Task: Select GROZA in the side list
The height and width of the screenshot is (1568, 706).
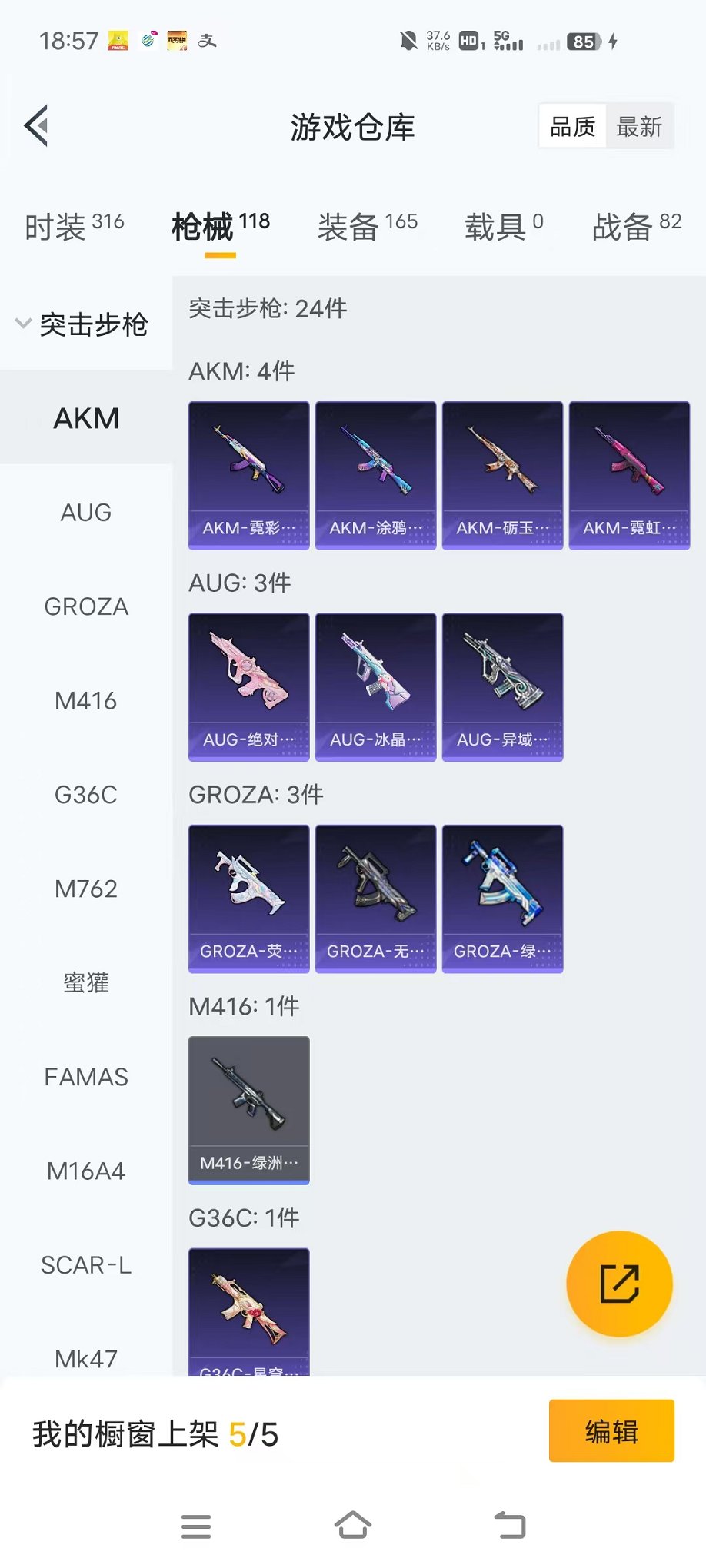Action: [x=86, y=606]
